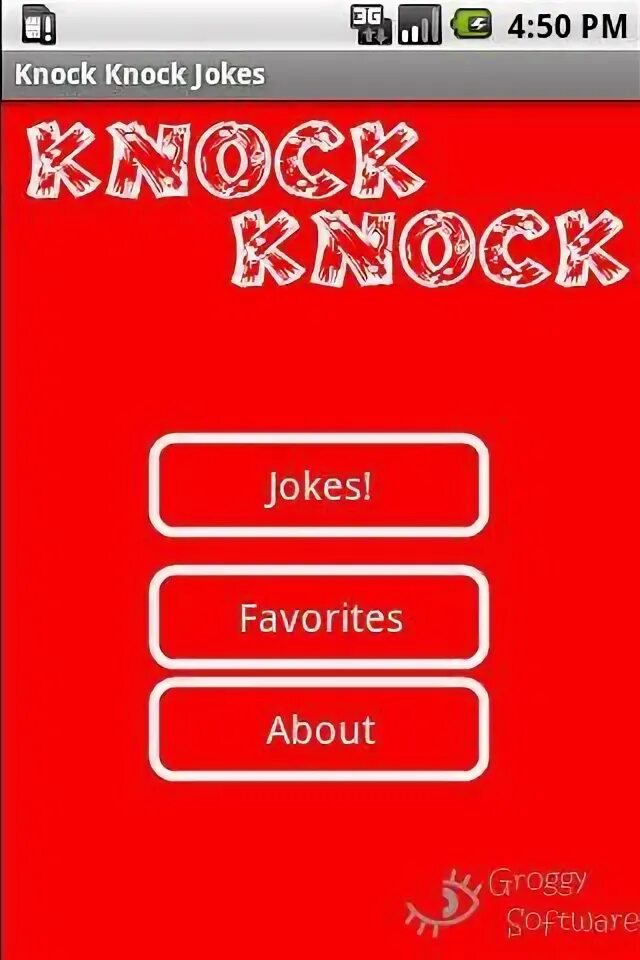
Task: Tap the About button
Action: tap(318, 729)
